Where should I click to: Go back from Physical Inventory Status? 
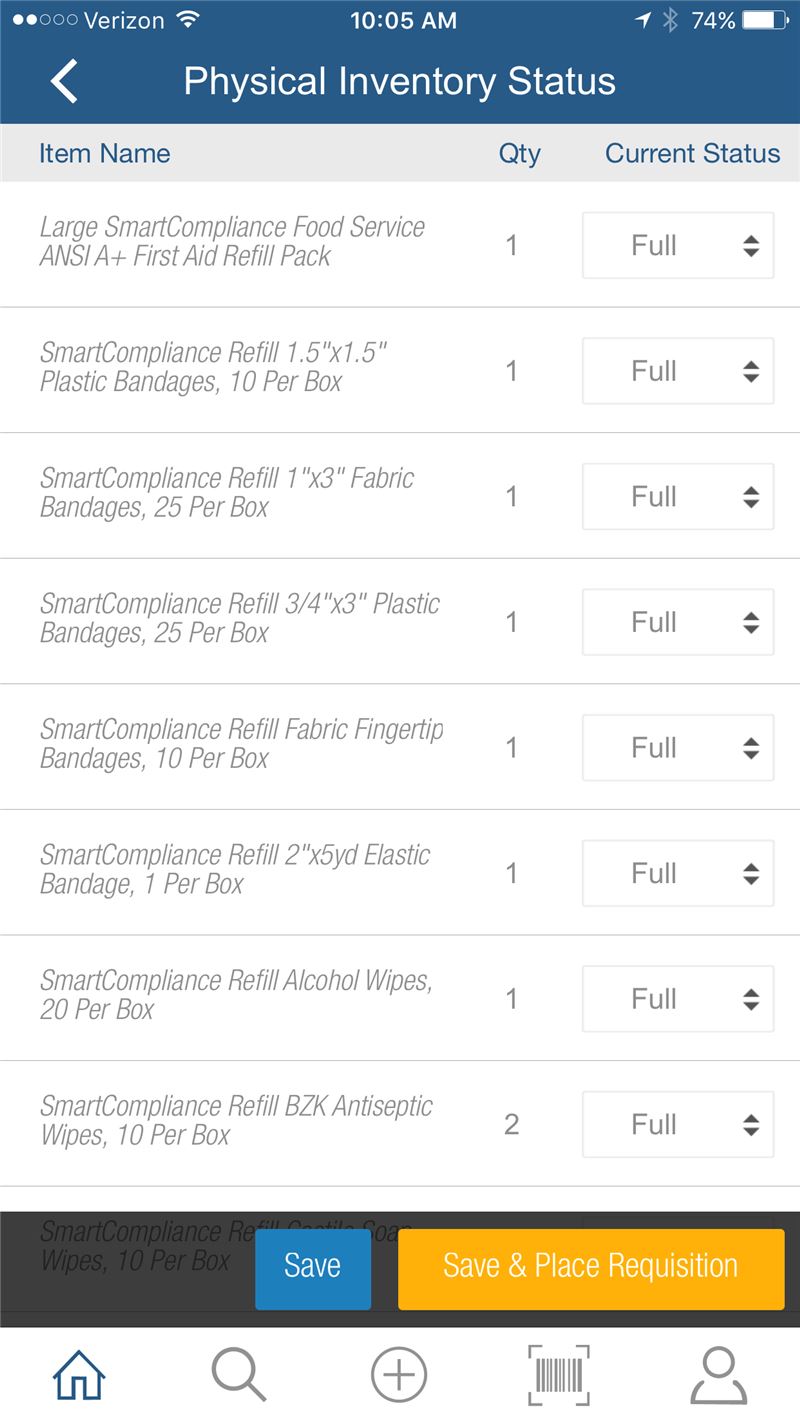[64, 81]
